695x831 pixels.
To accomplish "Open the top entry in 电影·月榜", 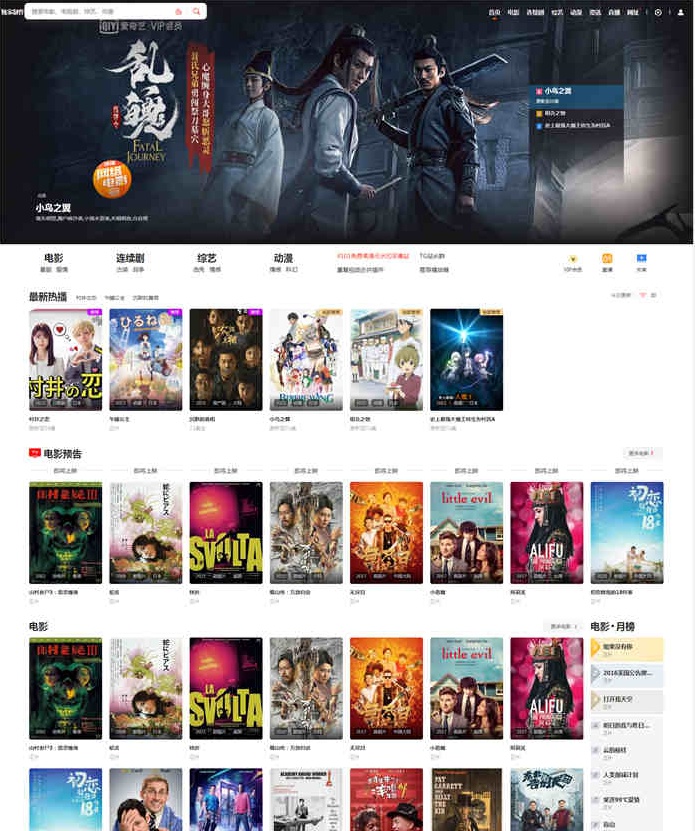I will point(626,647).
